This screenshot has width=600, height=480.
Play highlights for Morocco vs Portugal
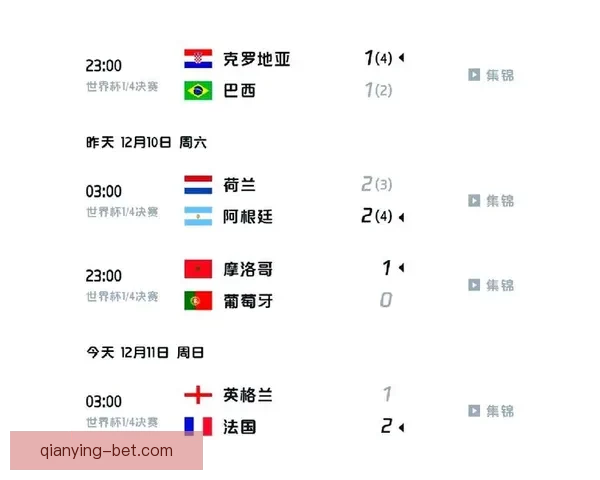490,285
